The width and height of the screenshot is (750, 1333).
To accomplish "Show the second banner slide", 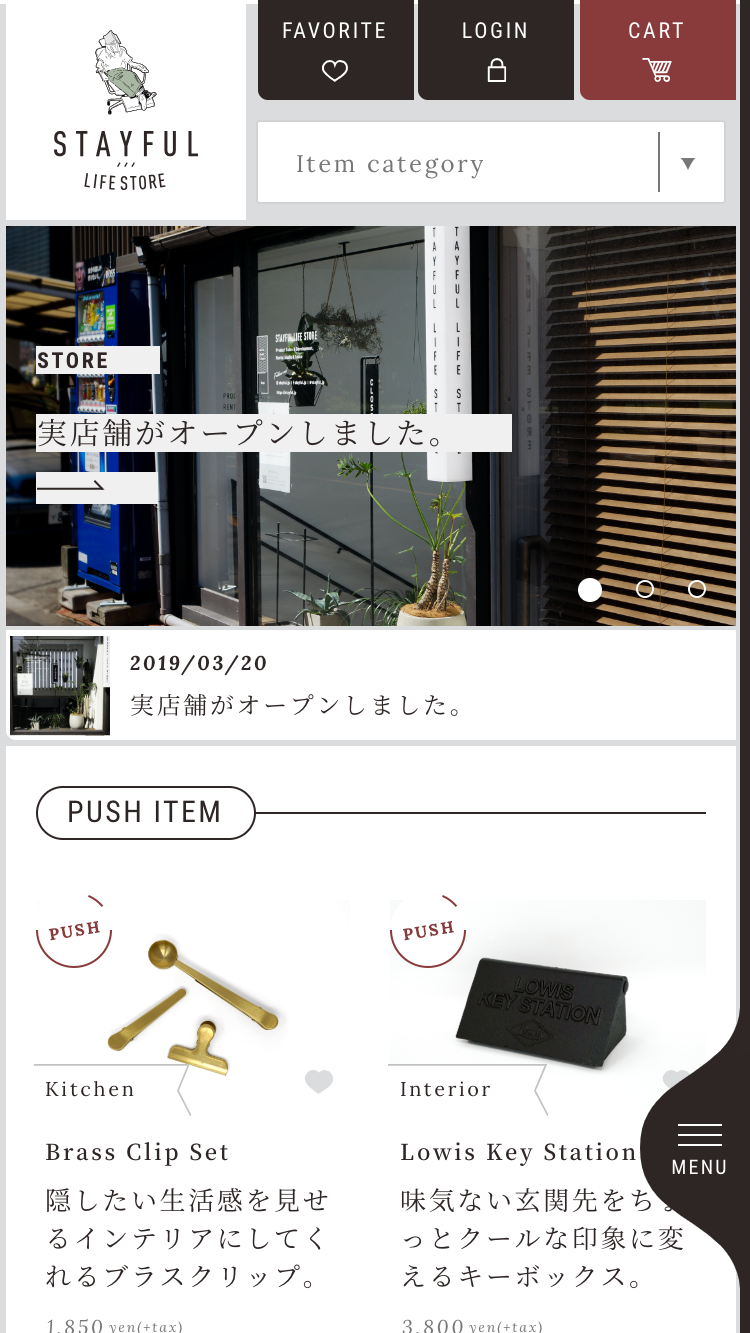I will [645, 589].
